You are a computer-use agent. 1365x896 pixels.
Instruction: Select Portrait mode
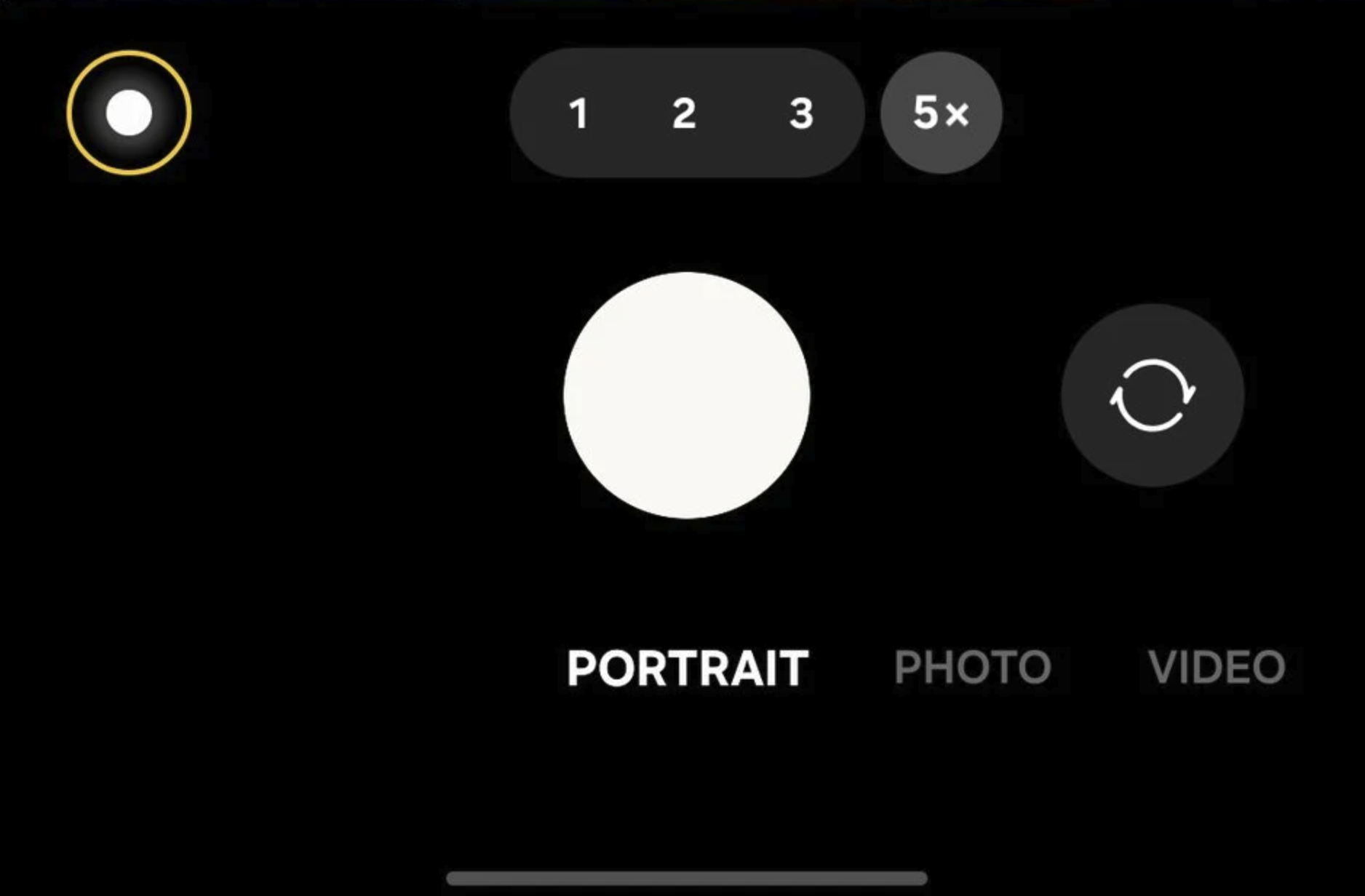(x=688, y=668)
